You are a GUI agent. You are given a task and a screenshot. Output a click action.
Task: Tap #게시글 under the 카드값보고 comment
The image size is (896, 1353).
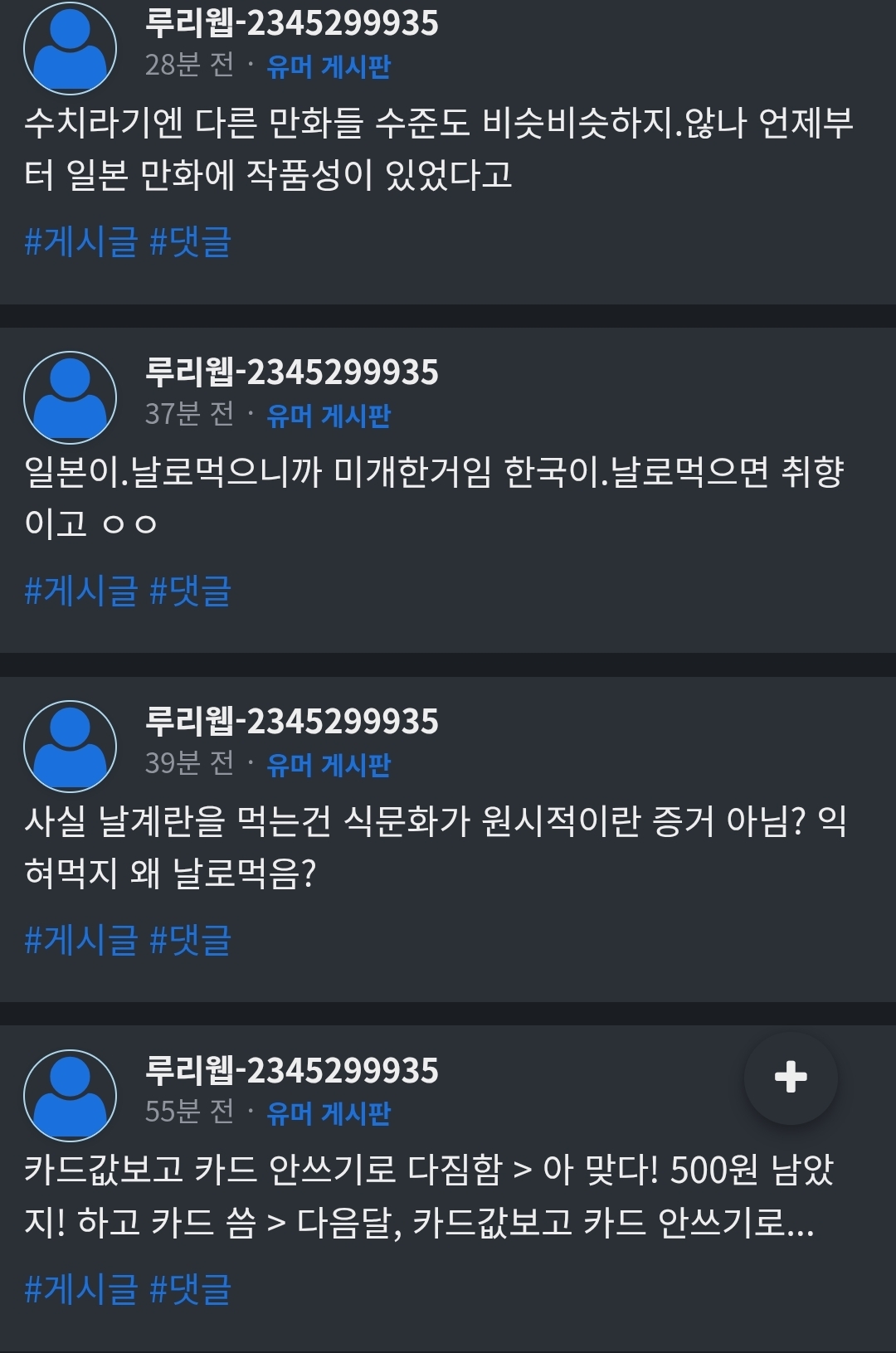(80, 1289)
